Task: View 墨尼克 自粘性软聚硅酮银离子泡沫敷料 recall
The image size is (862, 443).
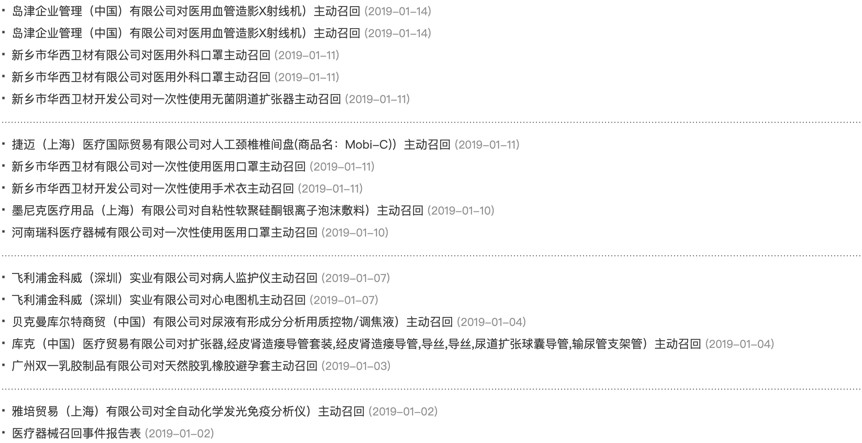Action: point(217,210)
